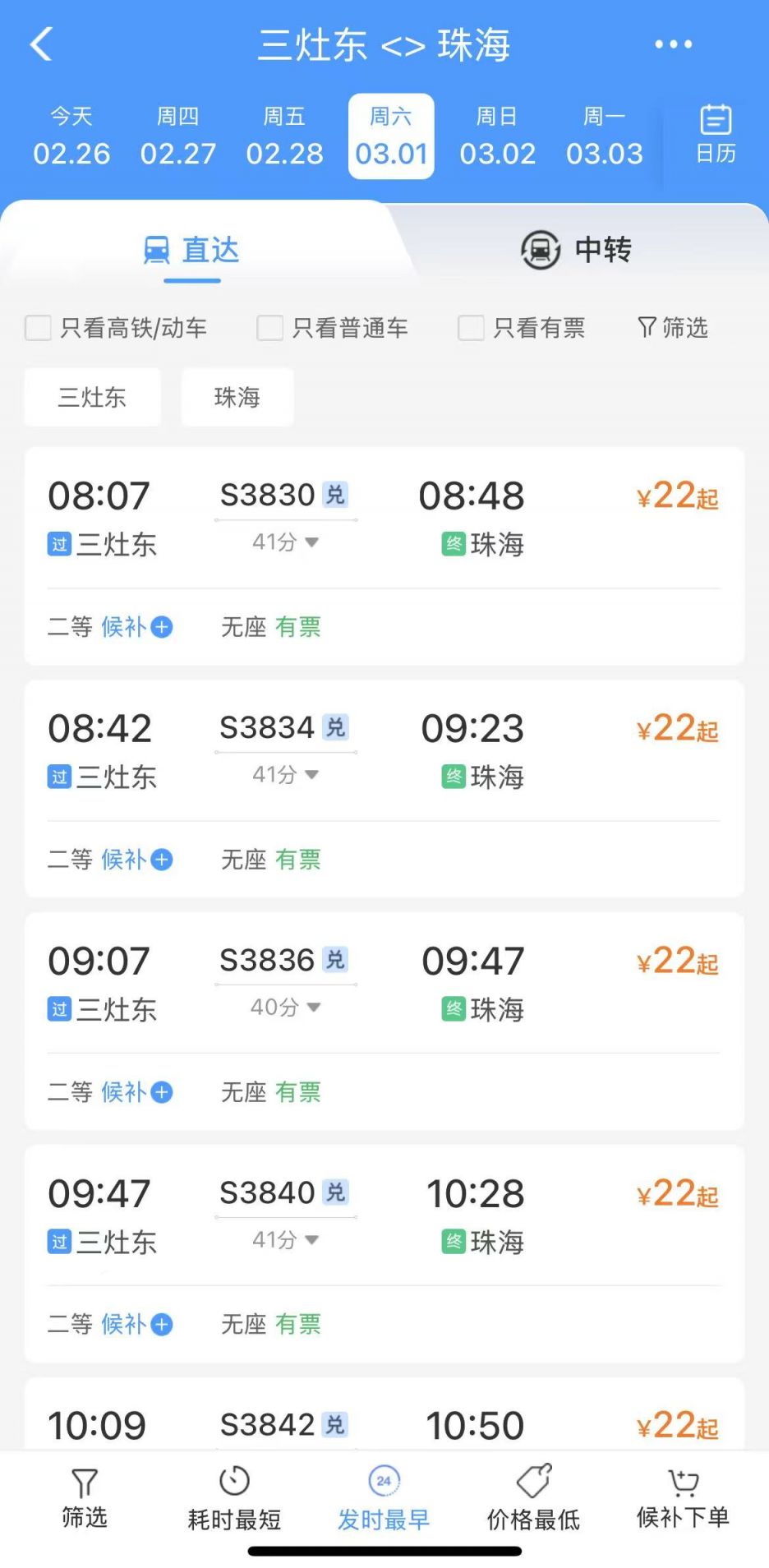Screen dimensions: 769x1568
Task: Select the date 周四 02.27
Action: tap(178, 136)
